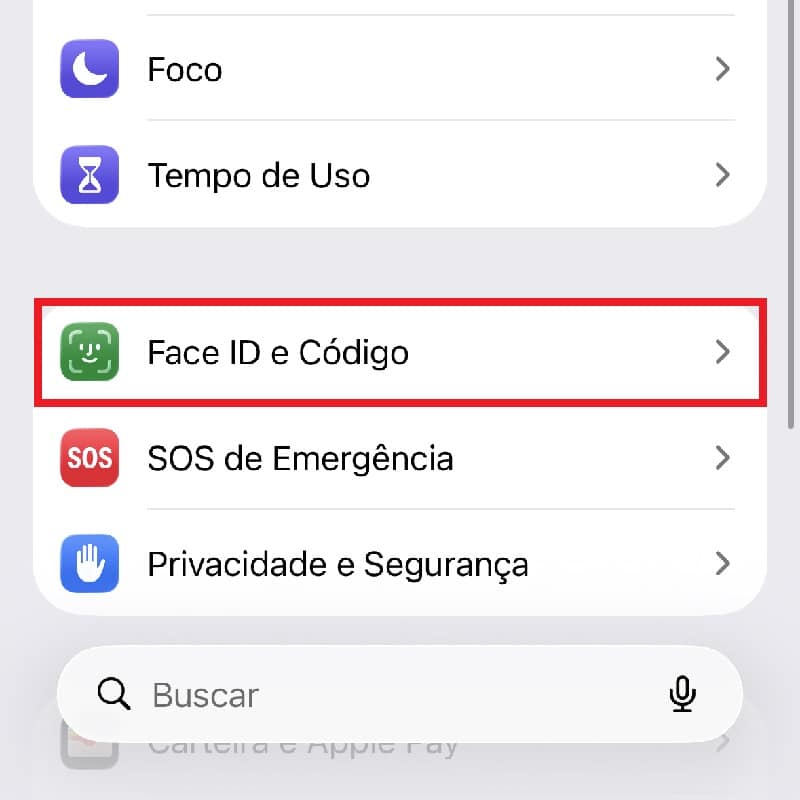Open Face ID e Código
This screenshot has height=800, width=800.
click(400, 352)
